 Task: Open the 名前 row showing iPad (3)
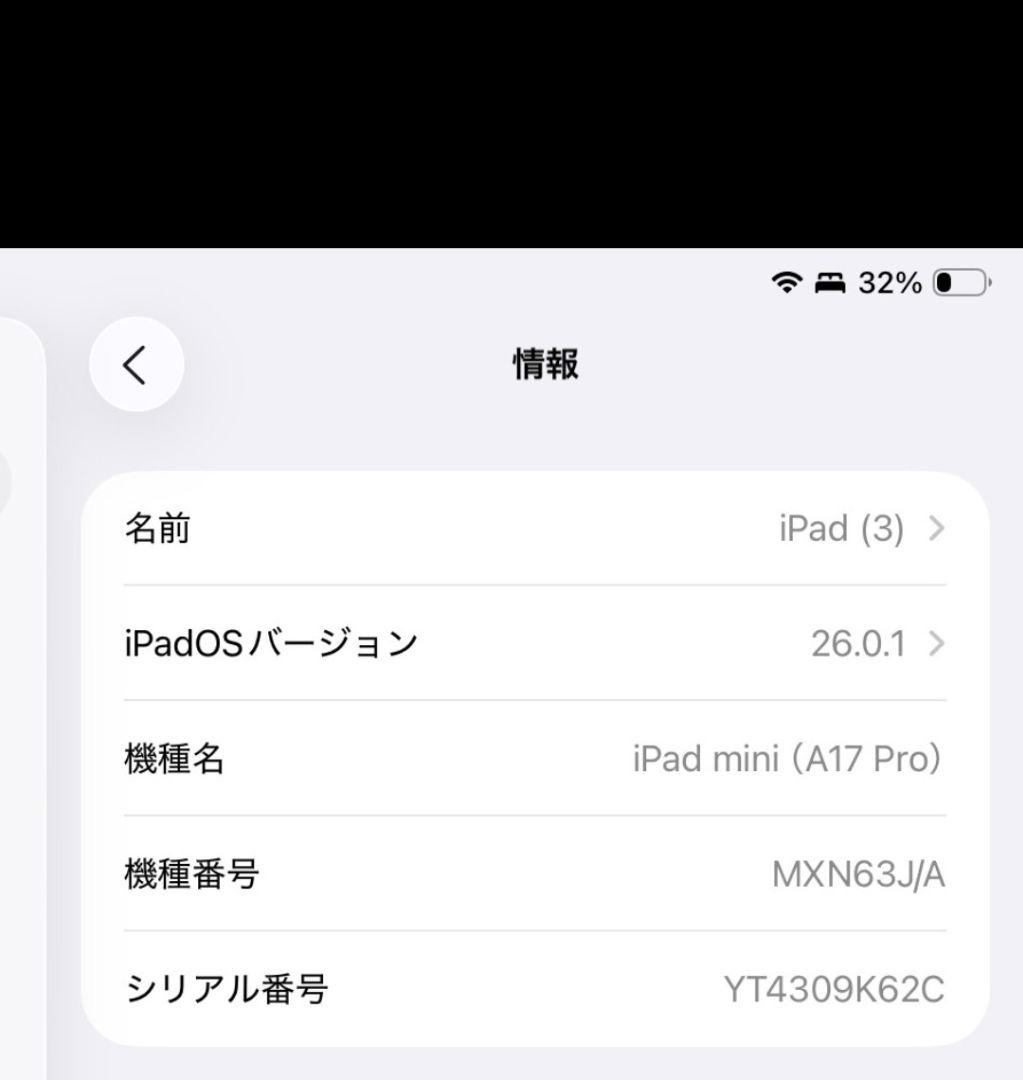tap(535, 528)
